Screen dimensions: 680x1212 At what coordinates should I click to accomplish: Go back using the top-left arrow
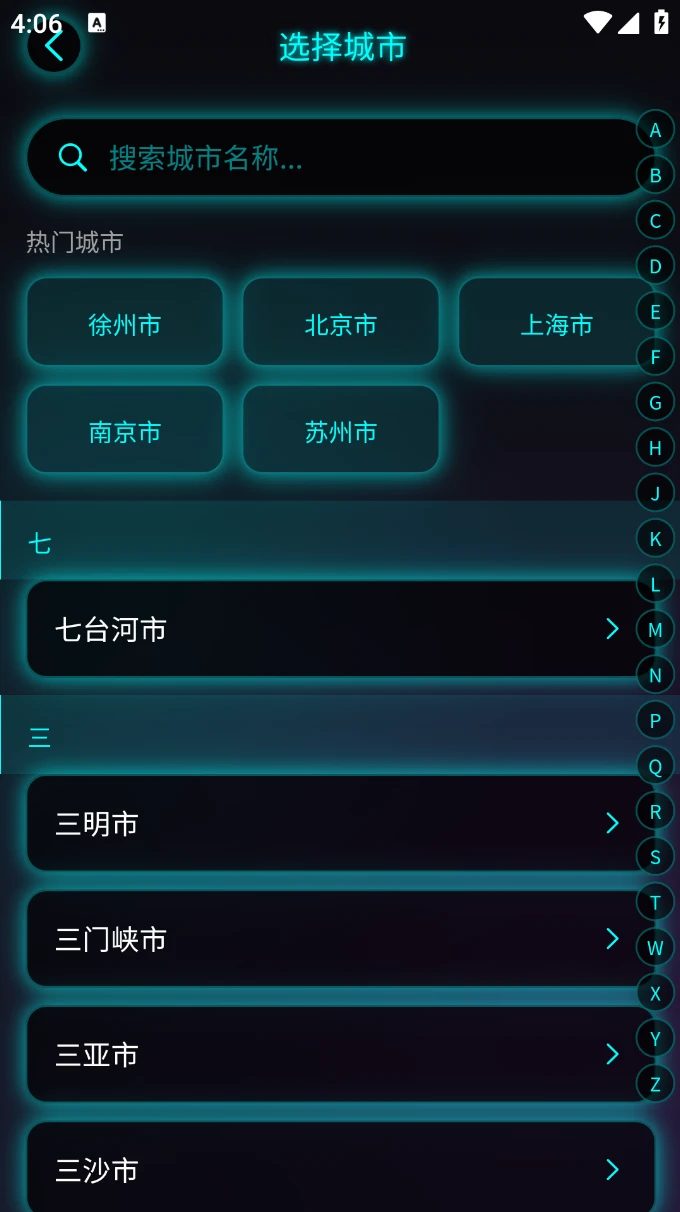tap(54, 46)
